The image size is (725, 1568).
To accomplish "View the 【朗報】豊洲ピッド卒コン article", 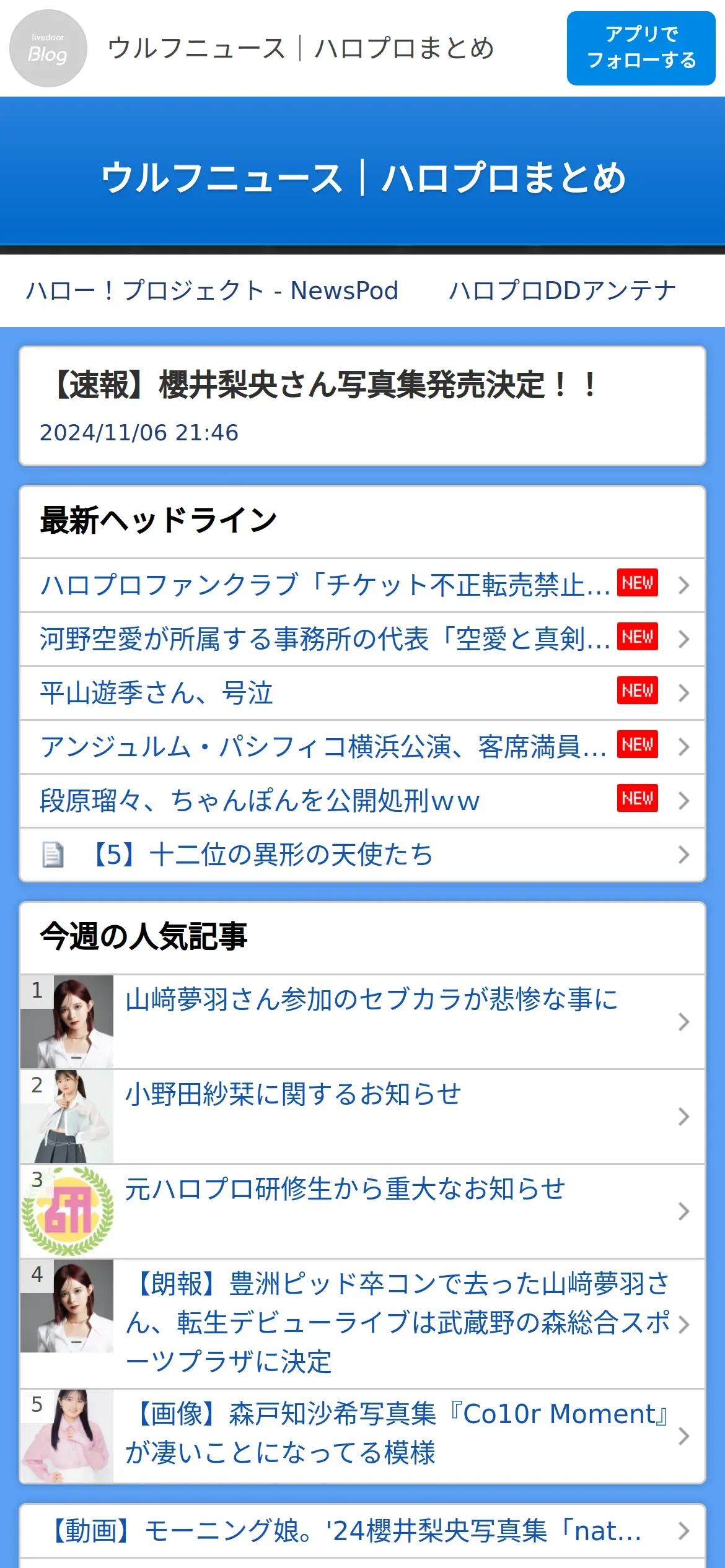I will coord(397,1323).
